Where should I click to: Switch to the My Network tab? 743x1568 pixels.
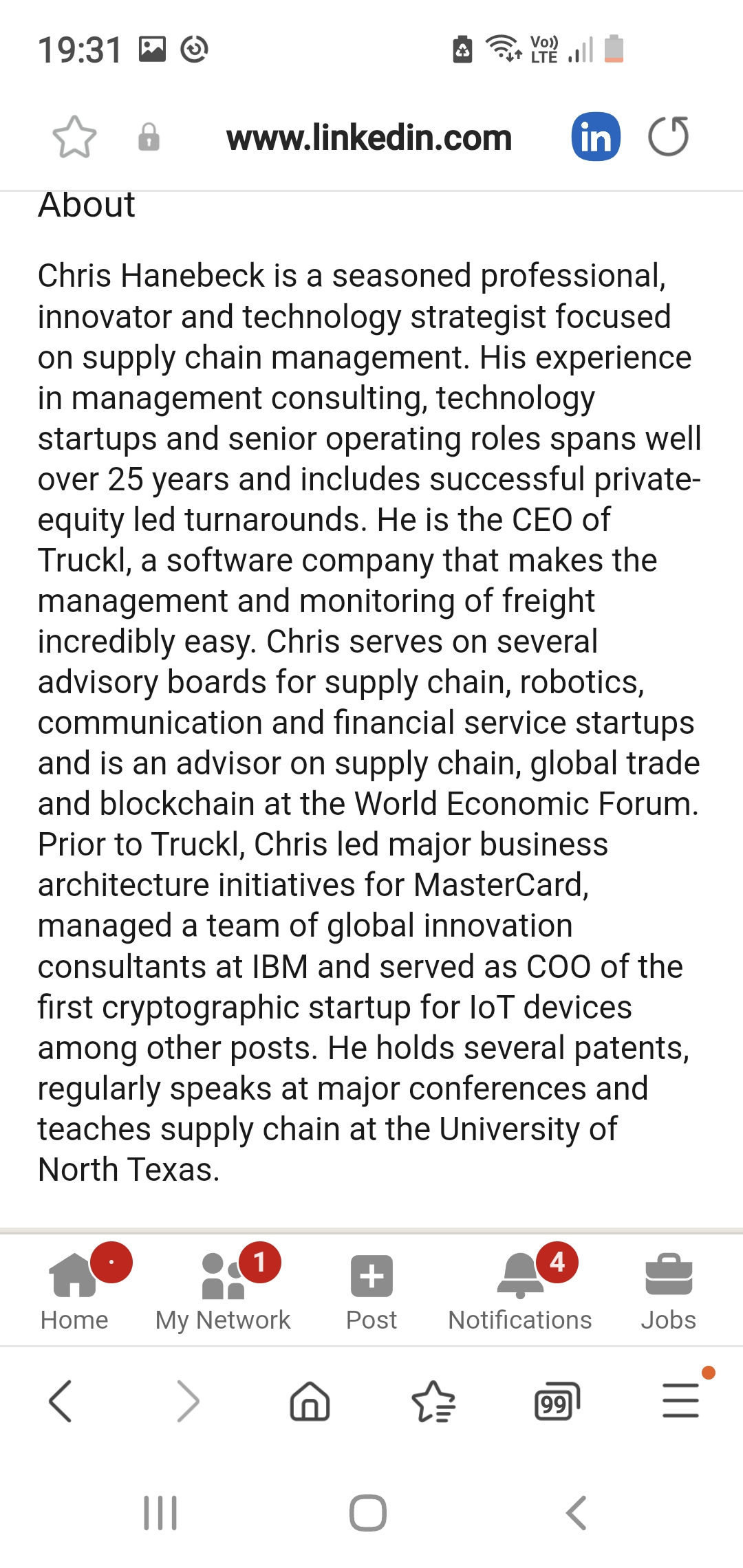pos(223,1289)
